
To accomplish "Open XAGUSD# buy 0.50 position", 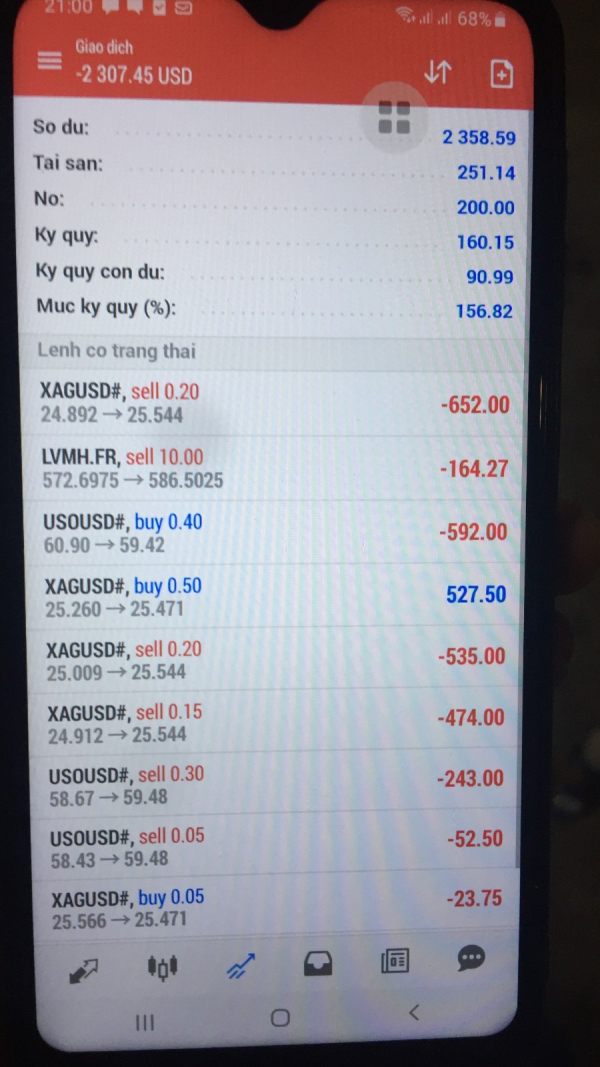I will (273, 595).
